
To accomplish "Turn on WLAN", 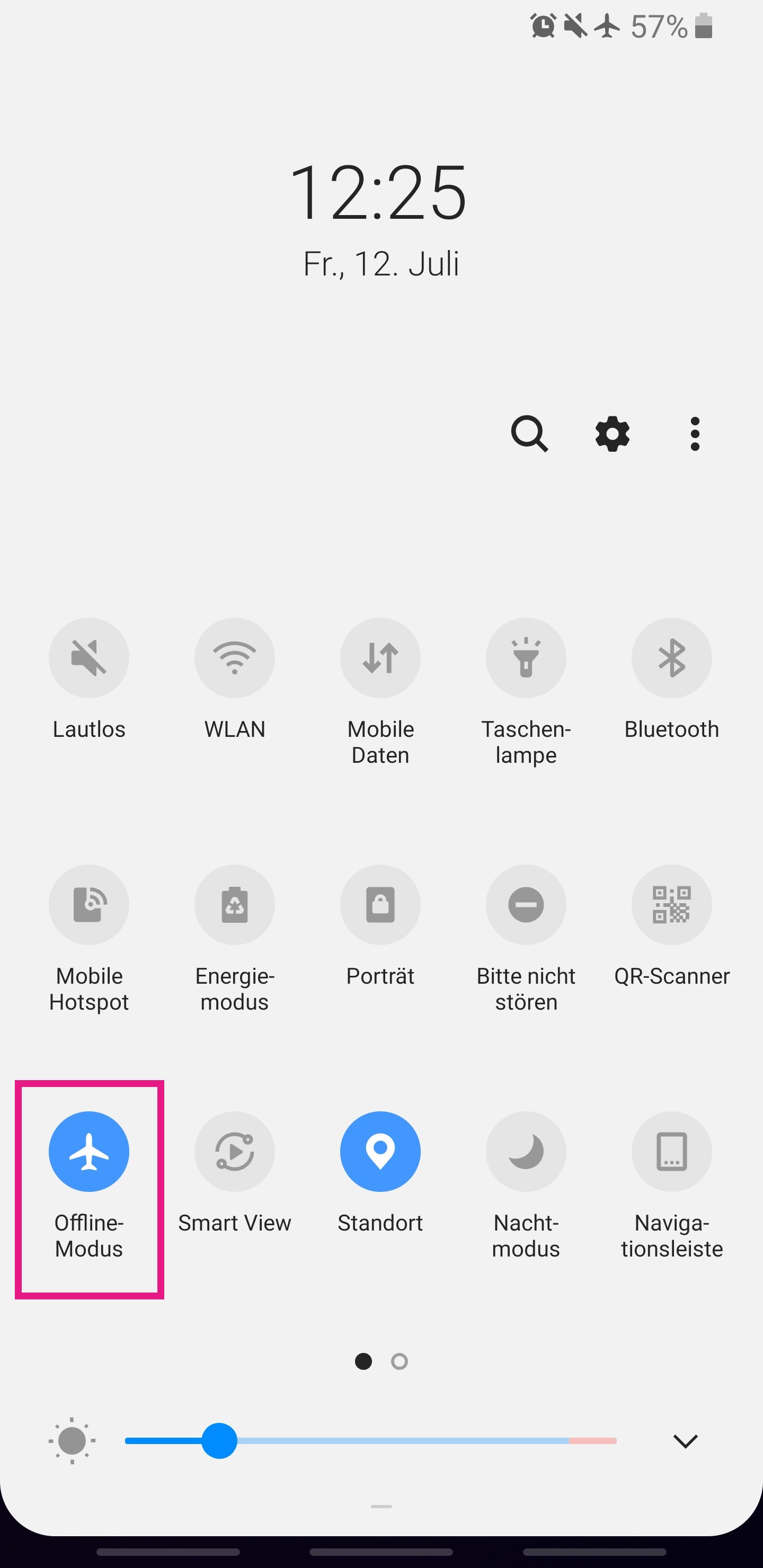I will click(x=234, y=658).
